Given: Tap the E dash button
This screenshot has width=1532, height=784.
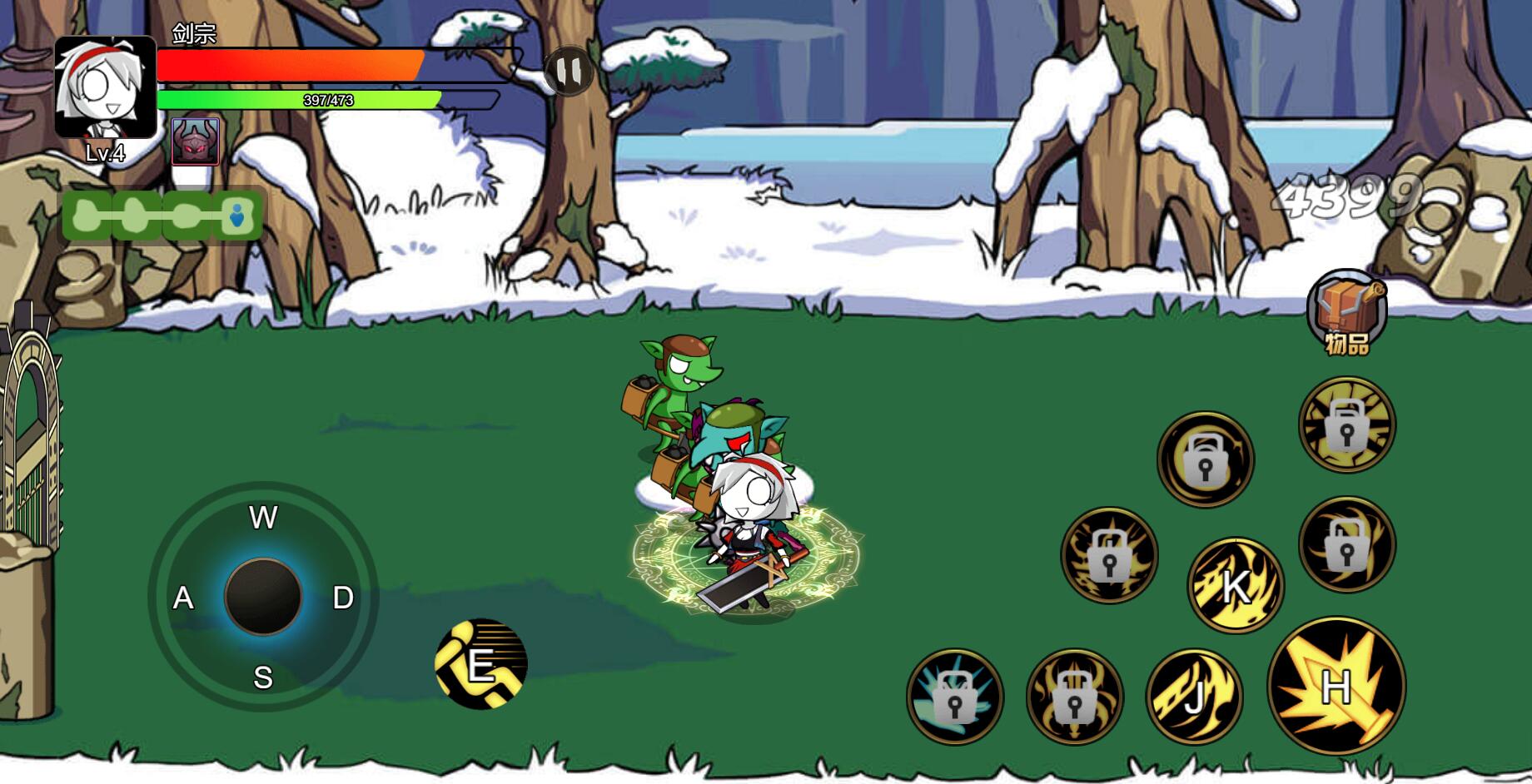Looking at the screenshot, I should [481, 664].
